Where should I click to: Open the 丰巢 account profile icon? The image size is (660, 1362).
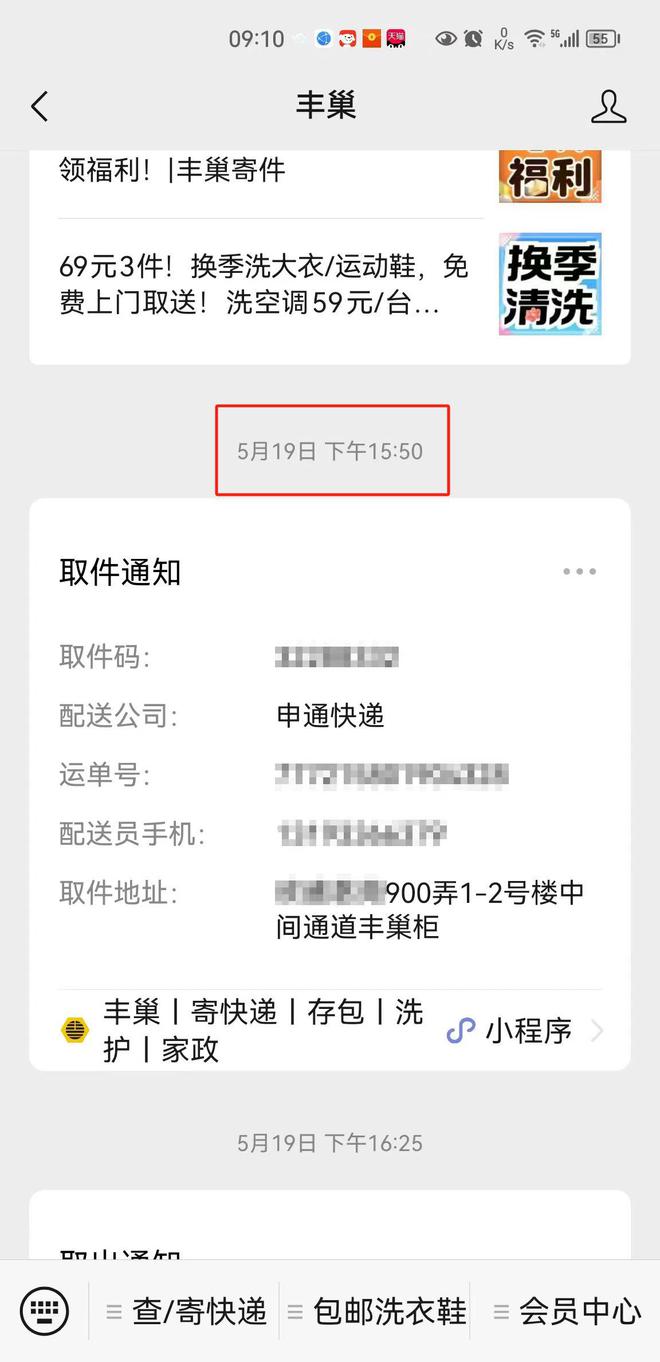point(608,106)
